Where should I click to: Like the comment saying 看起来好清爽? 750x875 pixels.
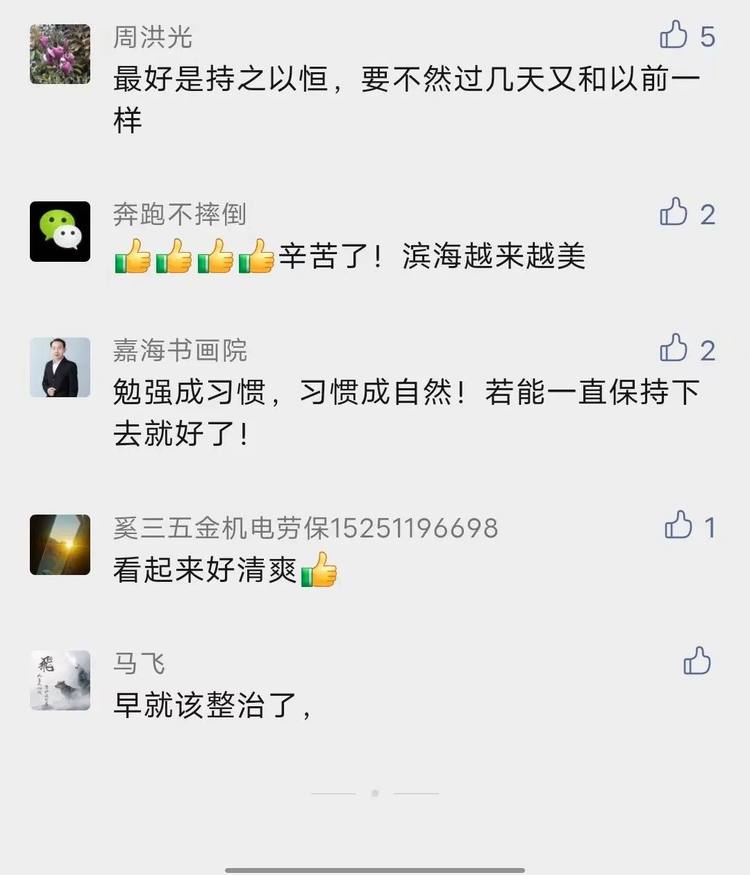679,525
